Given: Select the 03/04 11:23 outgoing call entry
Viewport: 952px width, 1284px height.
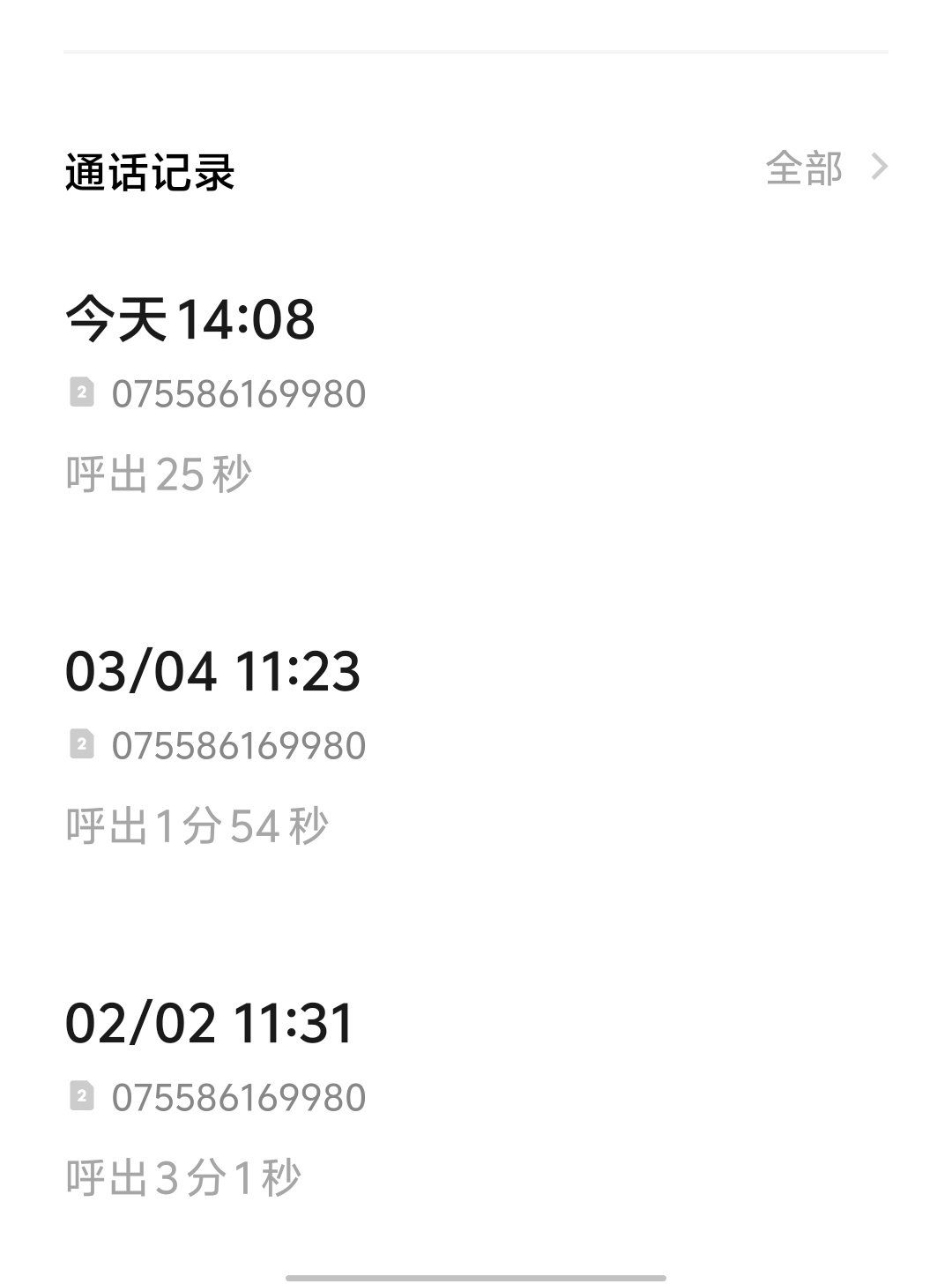Looking at the screenshot, I should pos(476,747).
